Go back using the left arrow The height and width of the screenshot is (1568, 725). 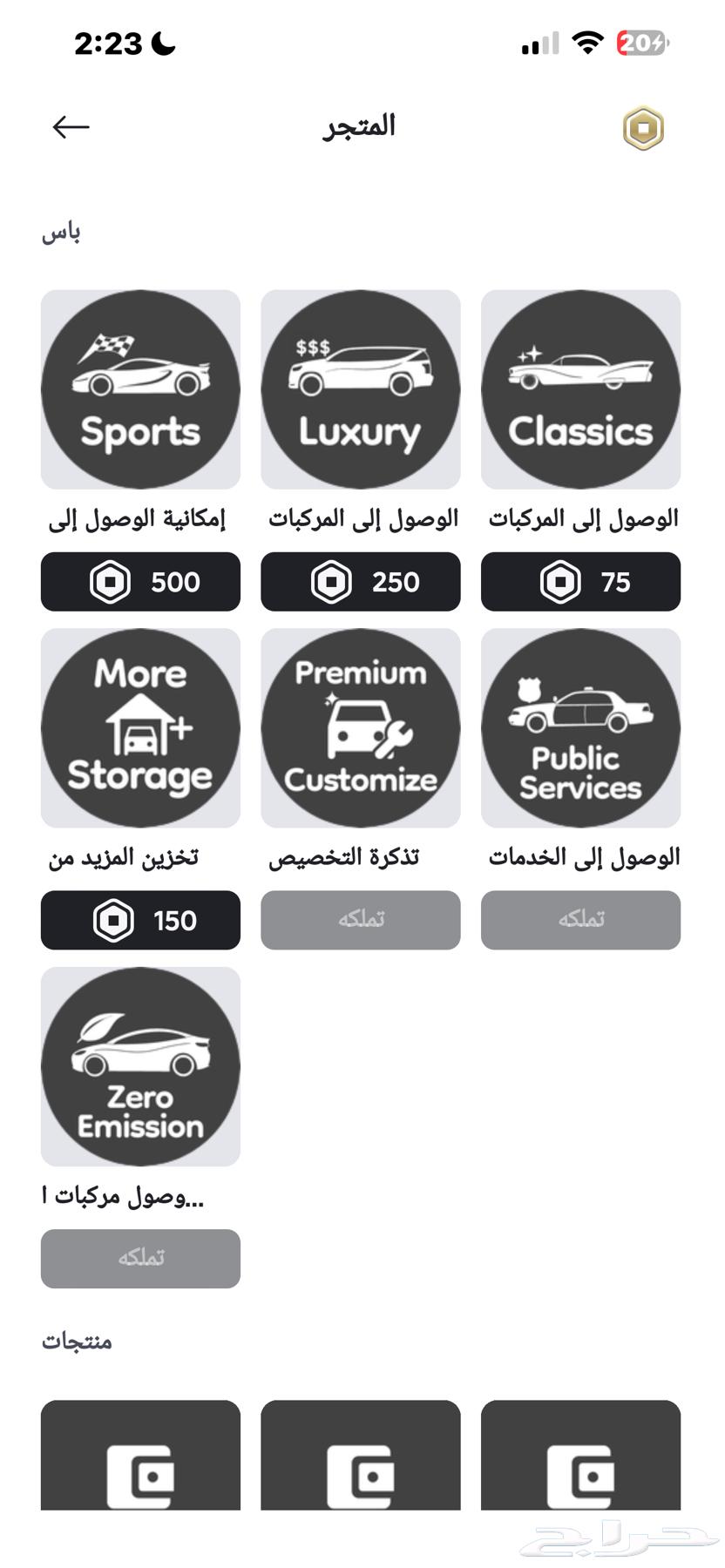coord(70,126)
